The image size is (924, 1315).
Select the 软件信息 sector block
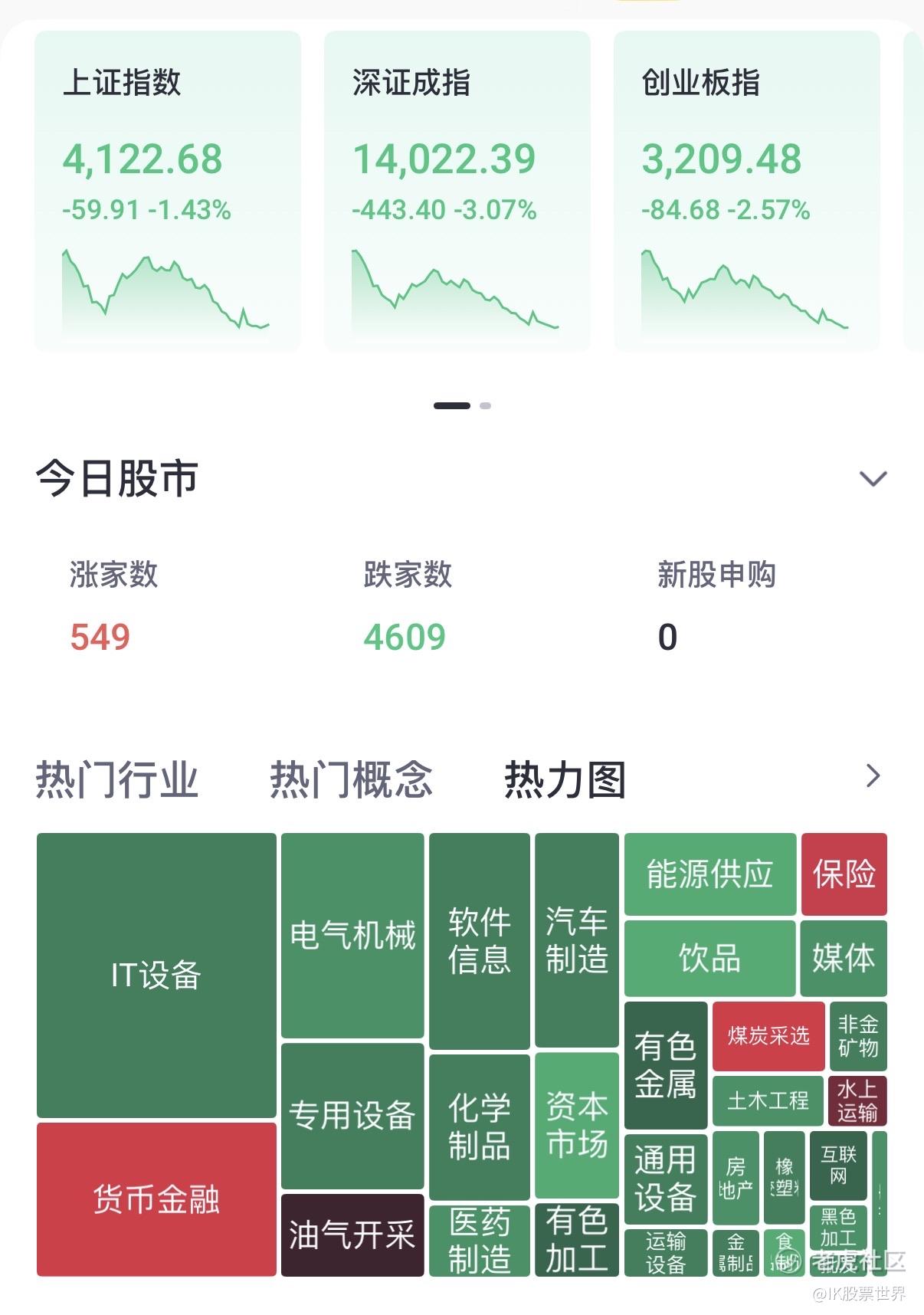(x=480, y=940)
